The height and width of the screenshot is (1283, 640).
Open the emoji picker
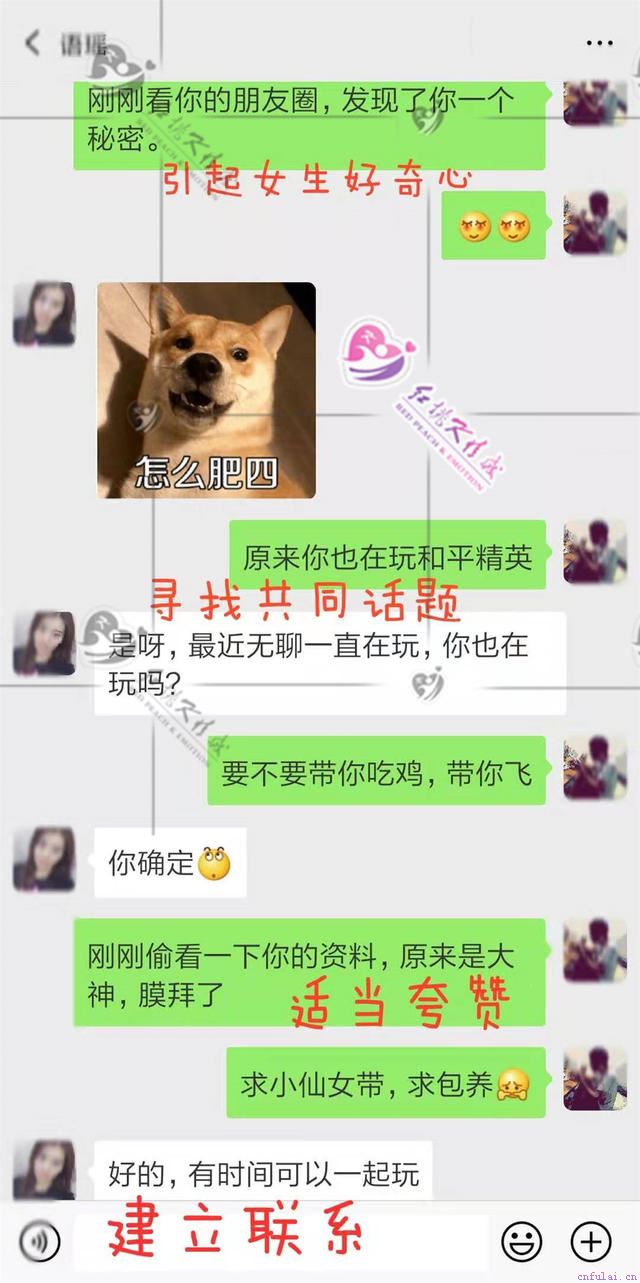point(521,1242)
